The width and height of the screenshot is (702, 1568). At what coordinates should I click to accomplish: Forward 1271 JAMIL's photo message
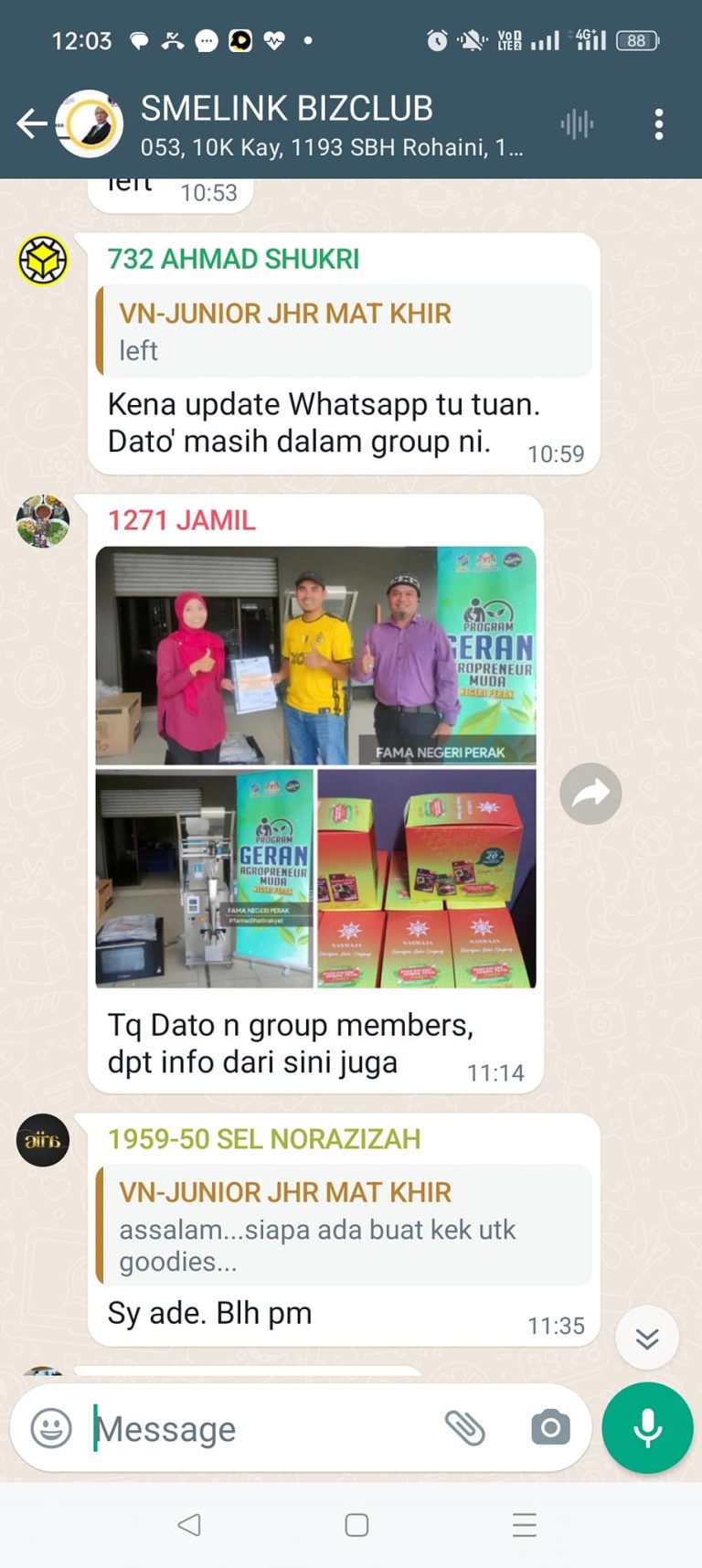pos(590,793)
